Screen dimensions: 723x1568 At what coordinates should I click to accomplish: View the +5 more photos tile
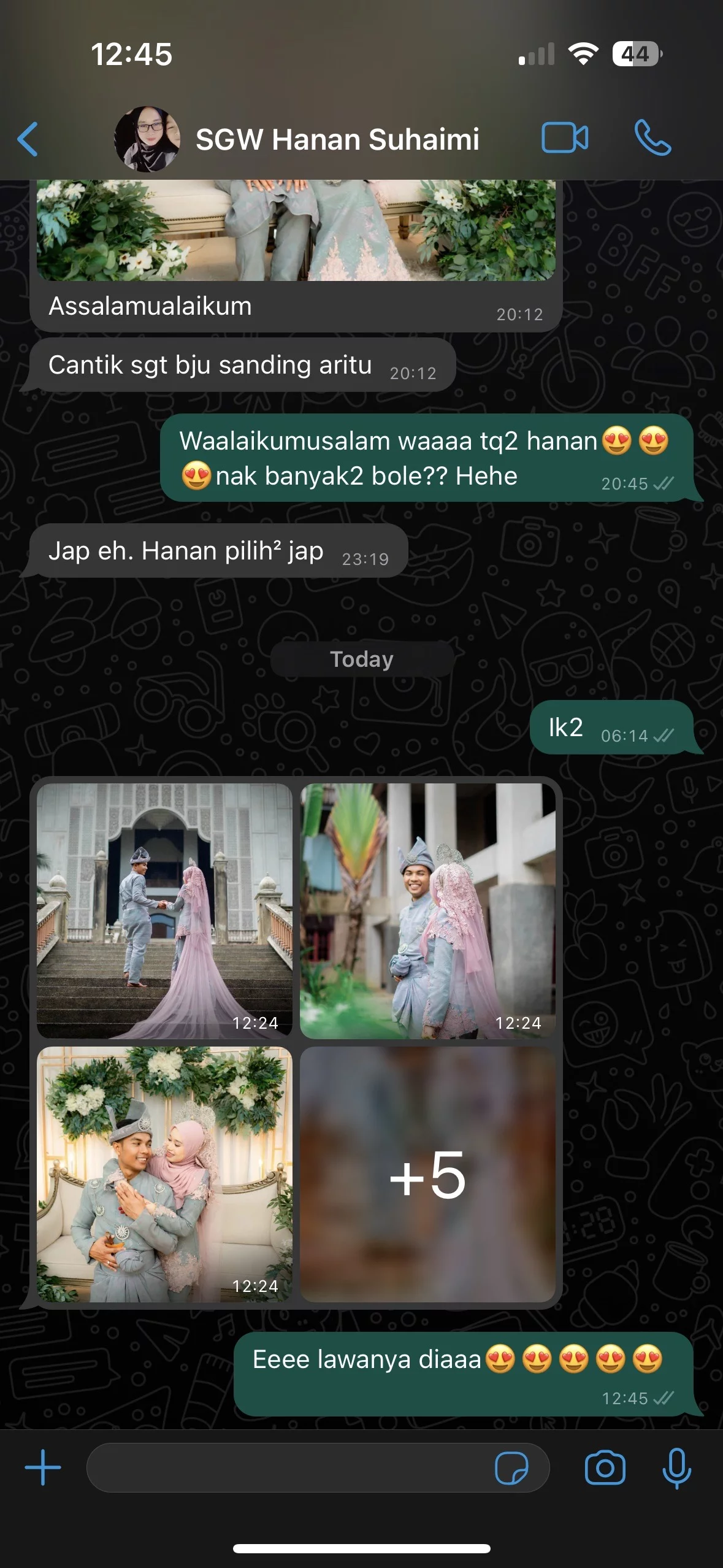pos(427,1174)
